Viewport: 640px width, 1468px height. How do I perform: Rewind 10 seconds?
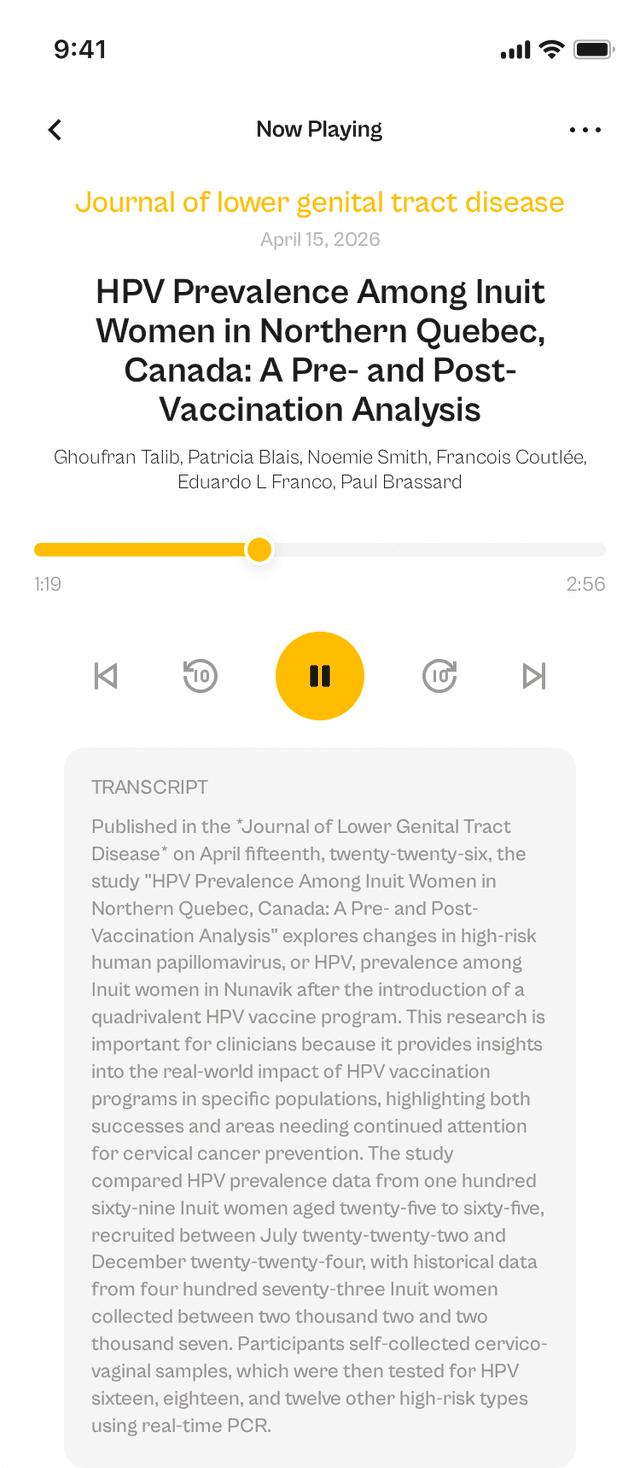point(201,676)
